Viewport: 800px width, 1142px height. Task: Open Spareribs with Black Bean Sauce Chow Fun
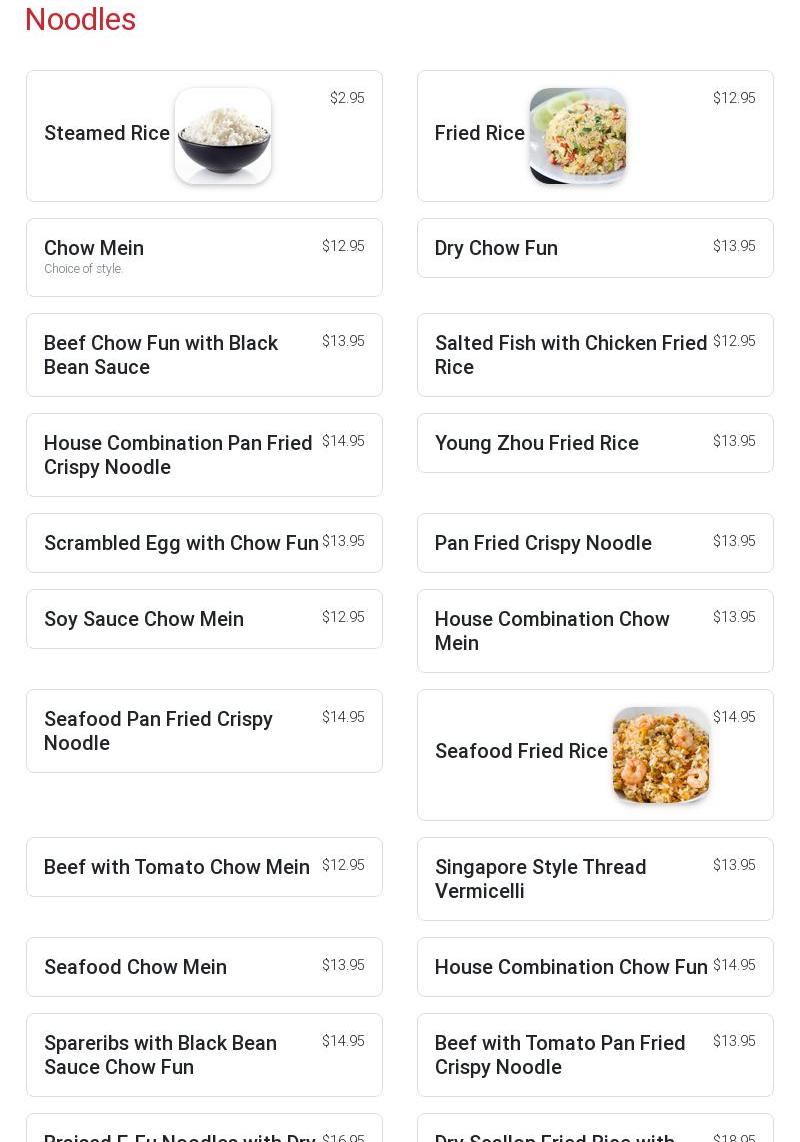(204, 1055)
